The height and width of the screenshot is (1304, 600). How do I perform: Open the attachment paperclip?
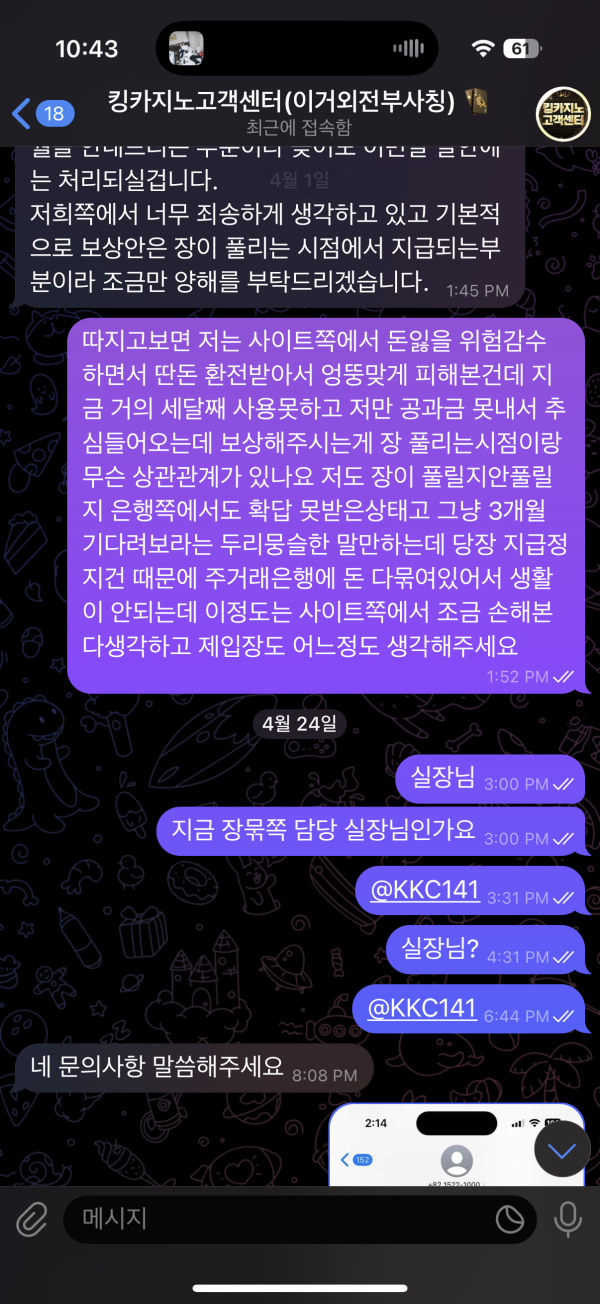33,1219
